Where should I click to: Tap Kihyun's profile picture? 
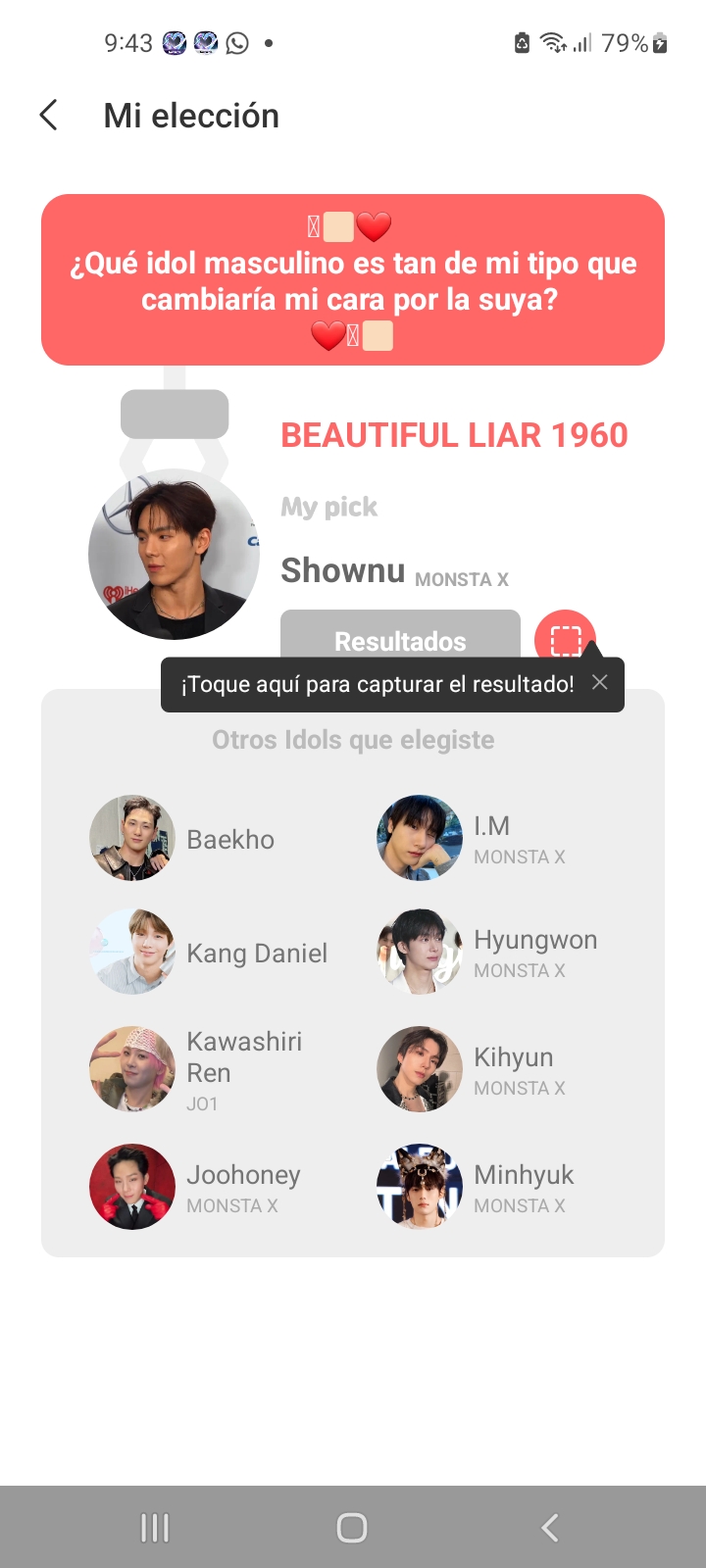(x=419, y=1069)
